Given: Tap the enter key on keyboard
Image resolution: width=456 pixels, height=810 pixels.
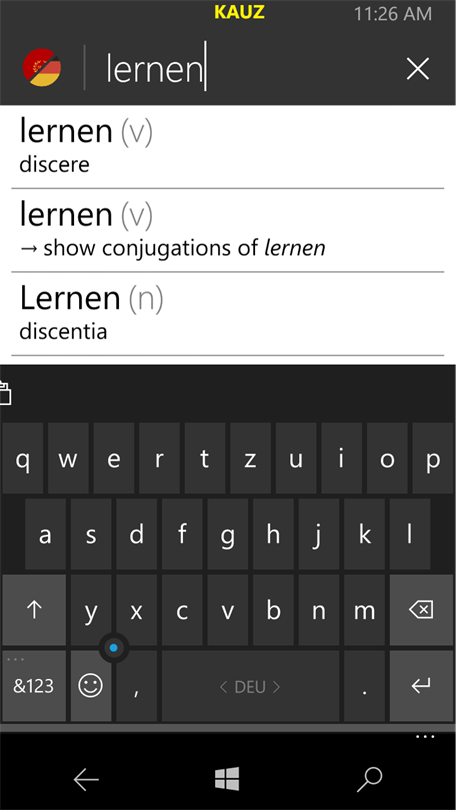Looking at the screenshot, I should [x=421, y=686].
